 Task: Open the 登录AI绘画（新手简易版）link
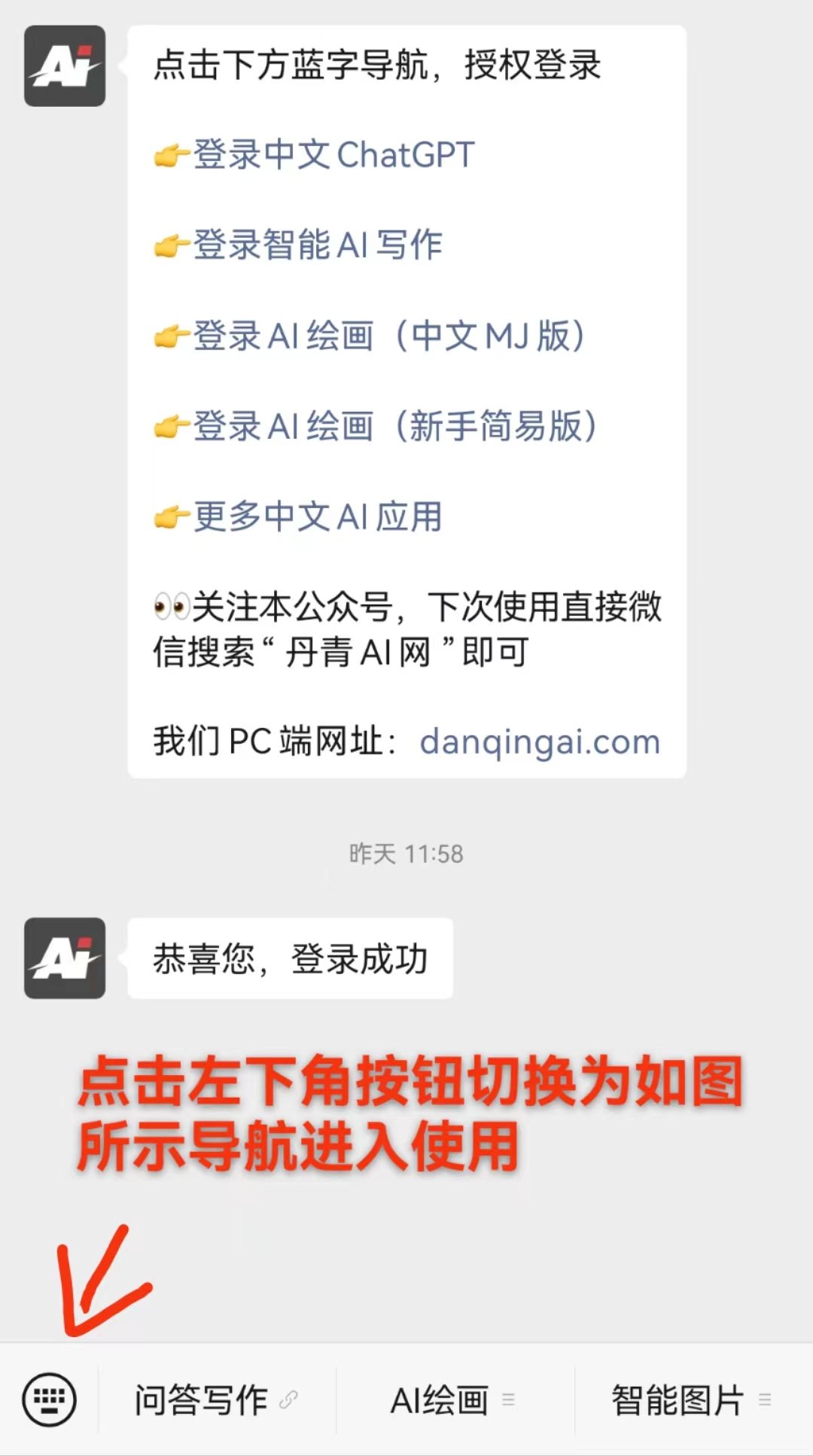coord(394,426)
